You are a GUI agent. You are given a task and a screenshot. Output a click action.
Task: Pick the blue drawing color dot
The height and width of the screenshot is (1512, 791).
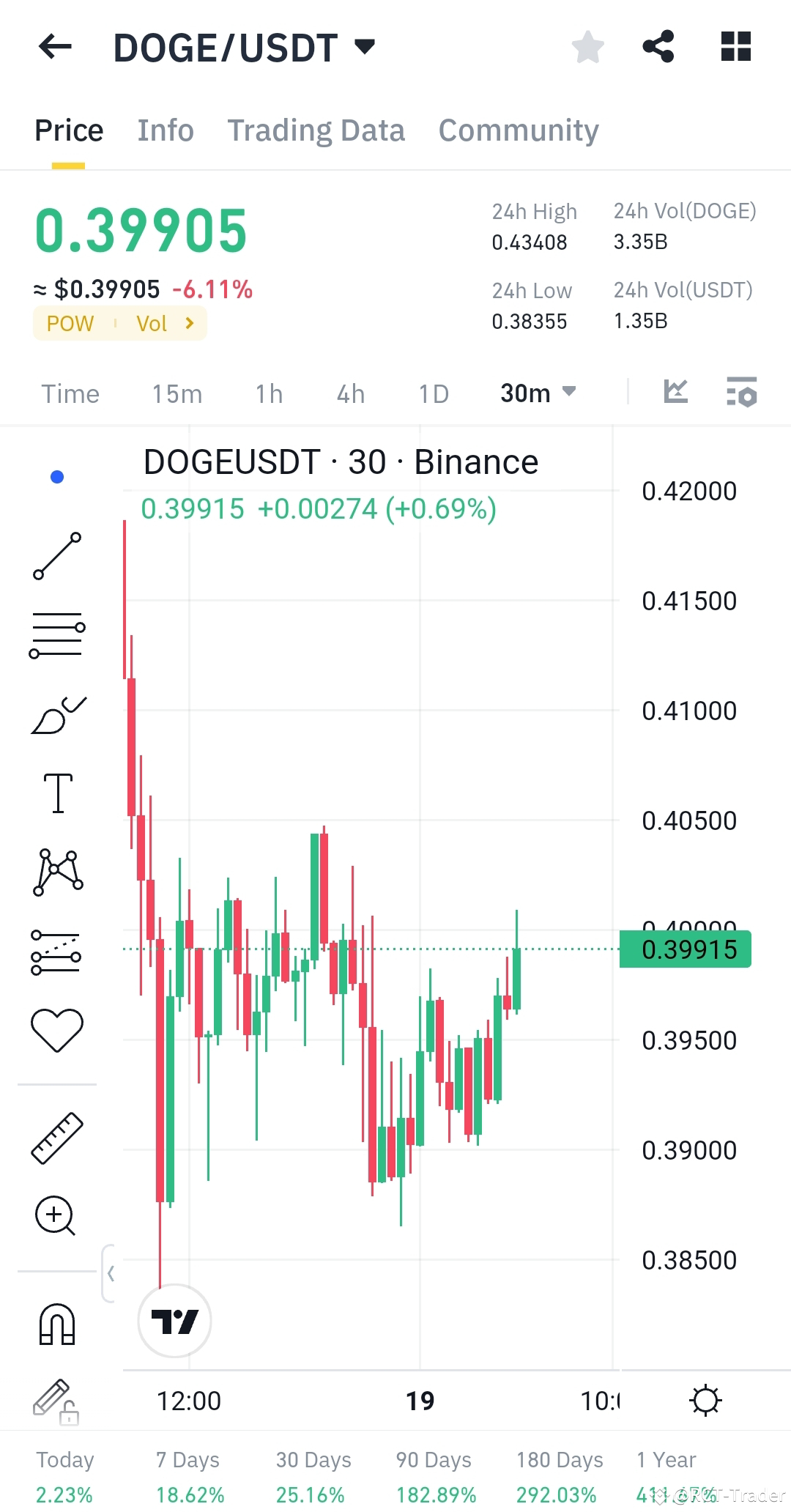(x=57, y=477)
